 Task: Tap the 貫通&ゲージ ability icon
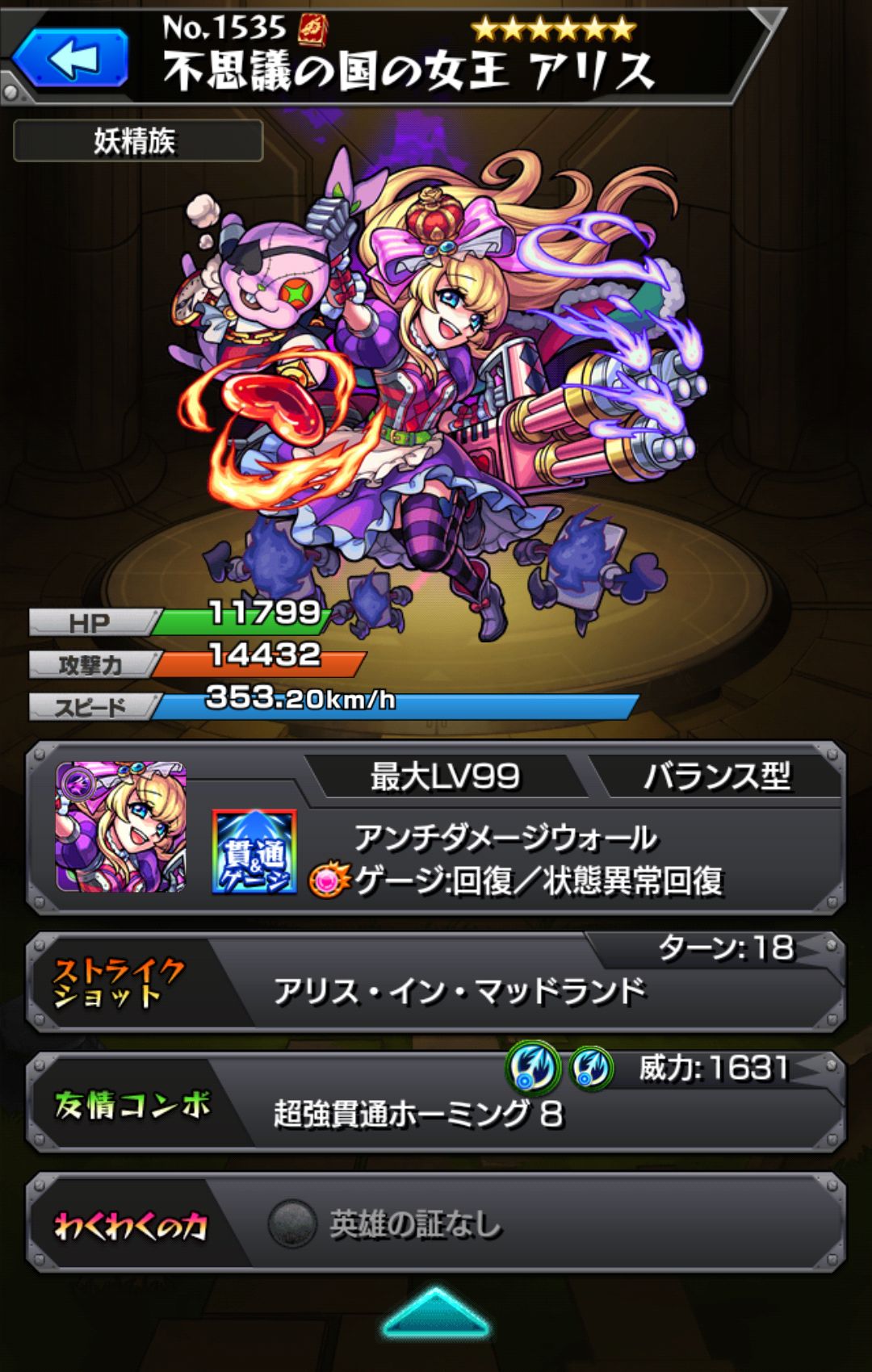point(254,852)
